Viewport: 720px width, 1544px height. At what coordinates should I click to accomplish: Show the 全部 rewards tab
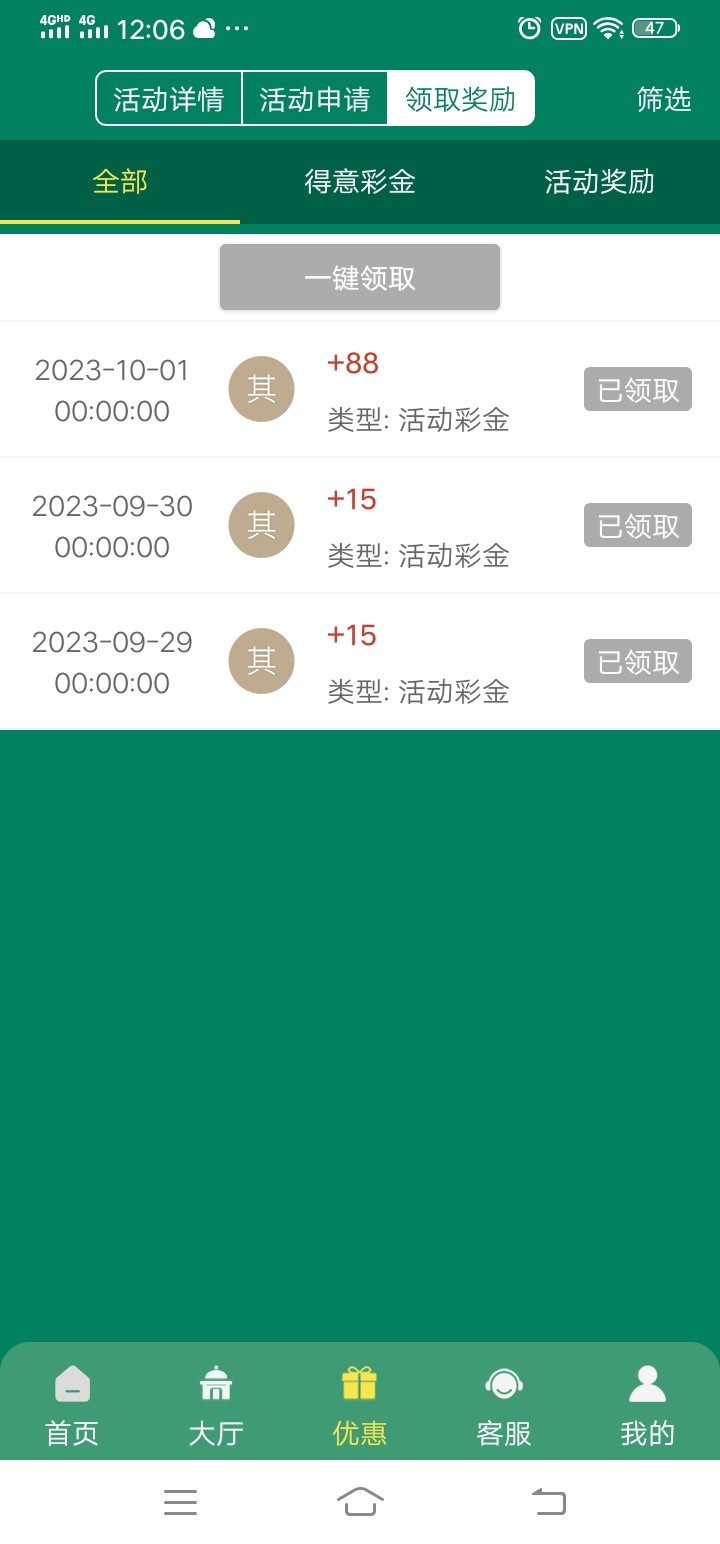point(120,182)
